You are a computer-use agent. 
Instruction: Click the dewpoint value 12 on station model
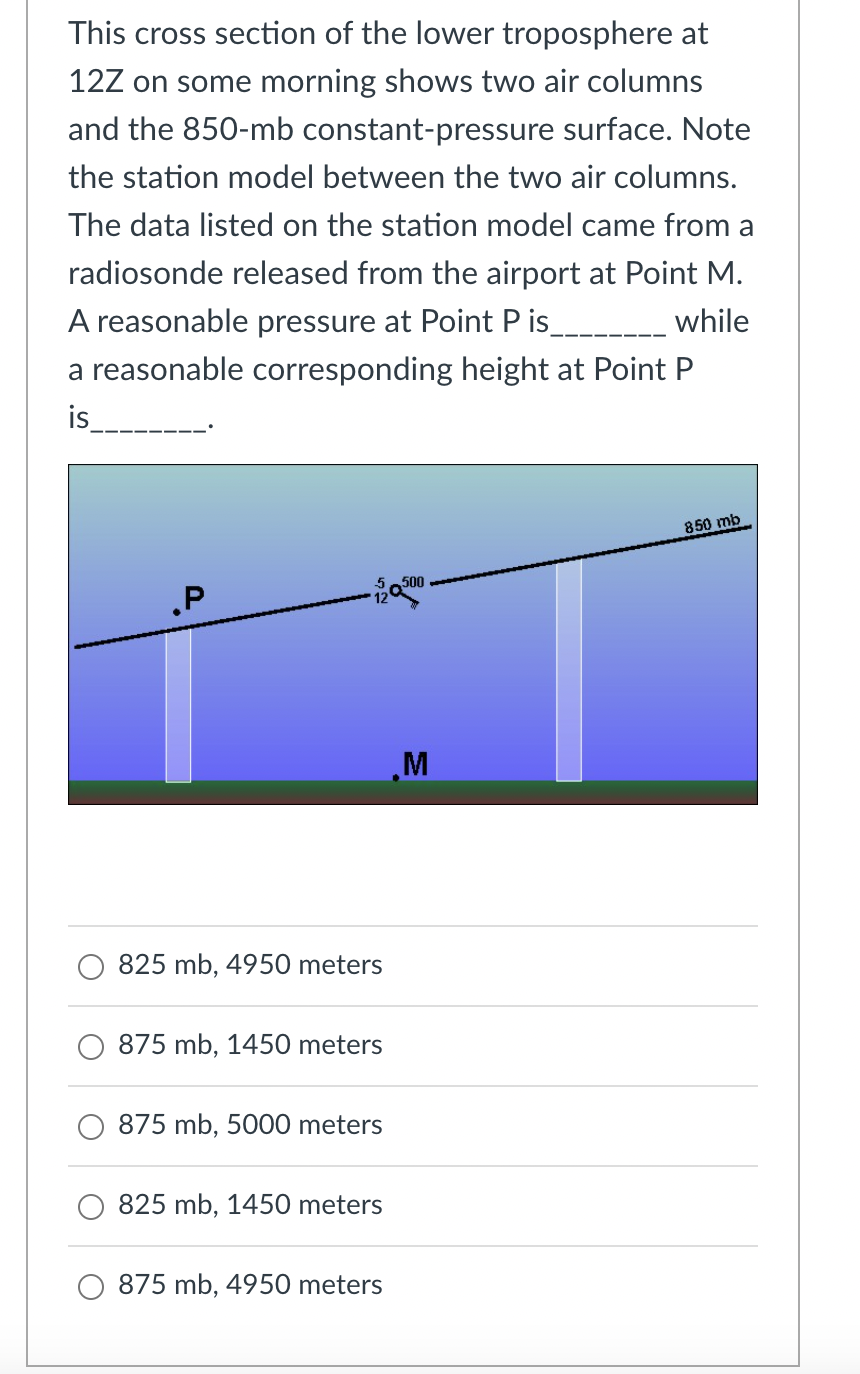pos(381,599)
